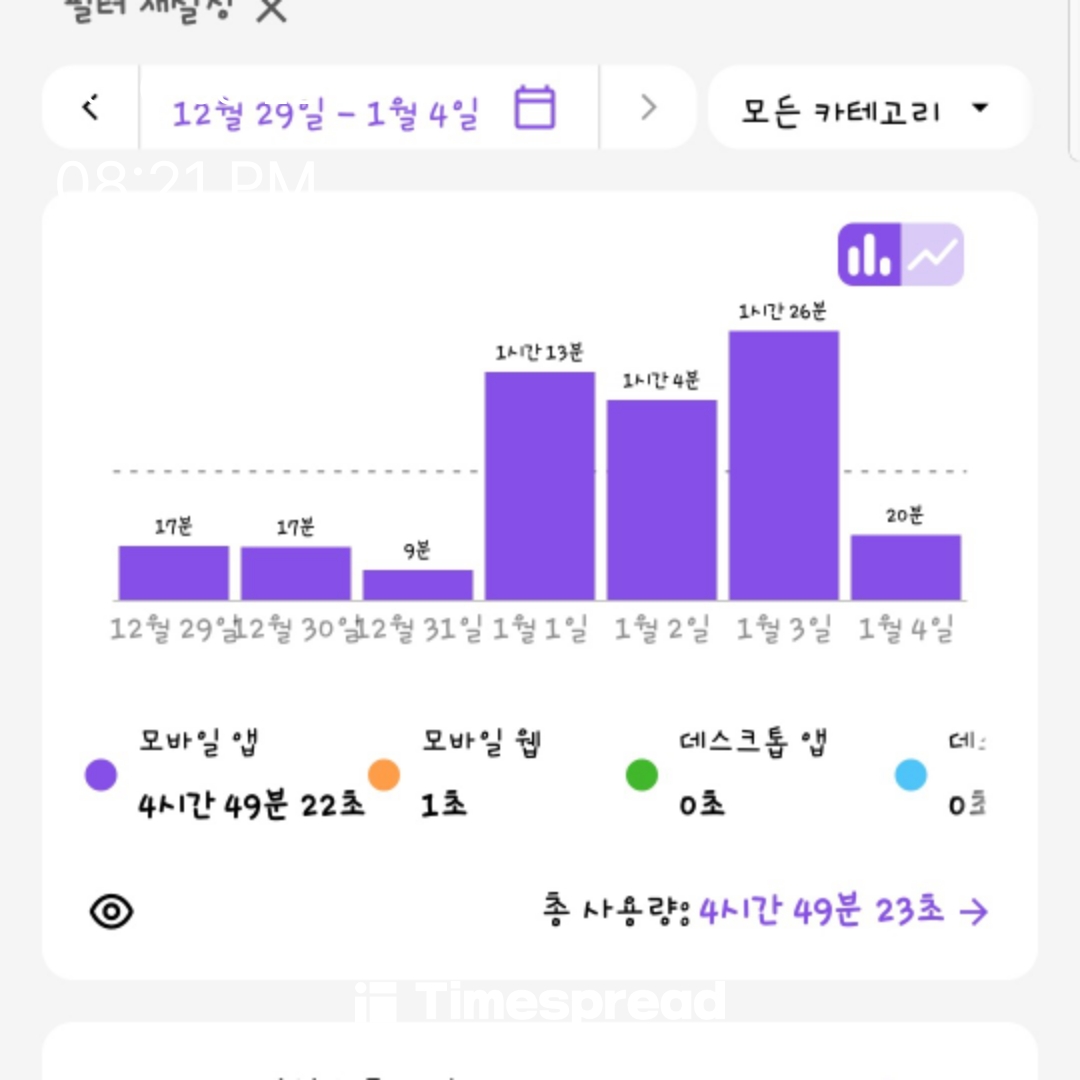Open date picker for 12월 29일 – 1월 4일
Image resolution: width=1080 pixels, height=1080 pixels.
click(x=535, y=108)
